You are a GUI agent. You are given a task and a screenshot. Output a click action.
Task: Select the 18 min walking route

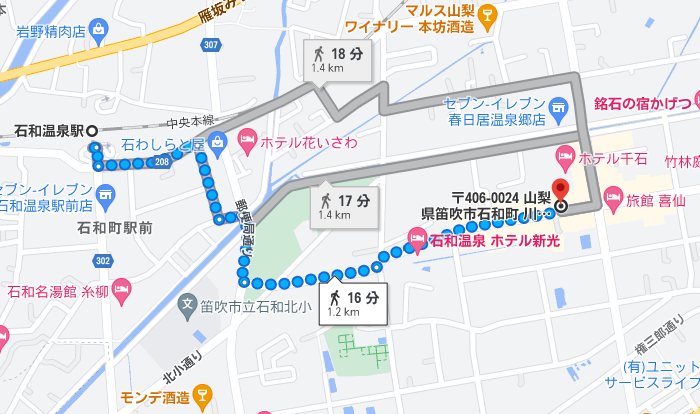click(335, 59)
